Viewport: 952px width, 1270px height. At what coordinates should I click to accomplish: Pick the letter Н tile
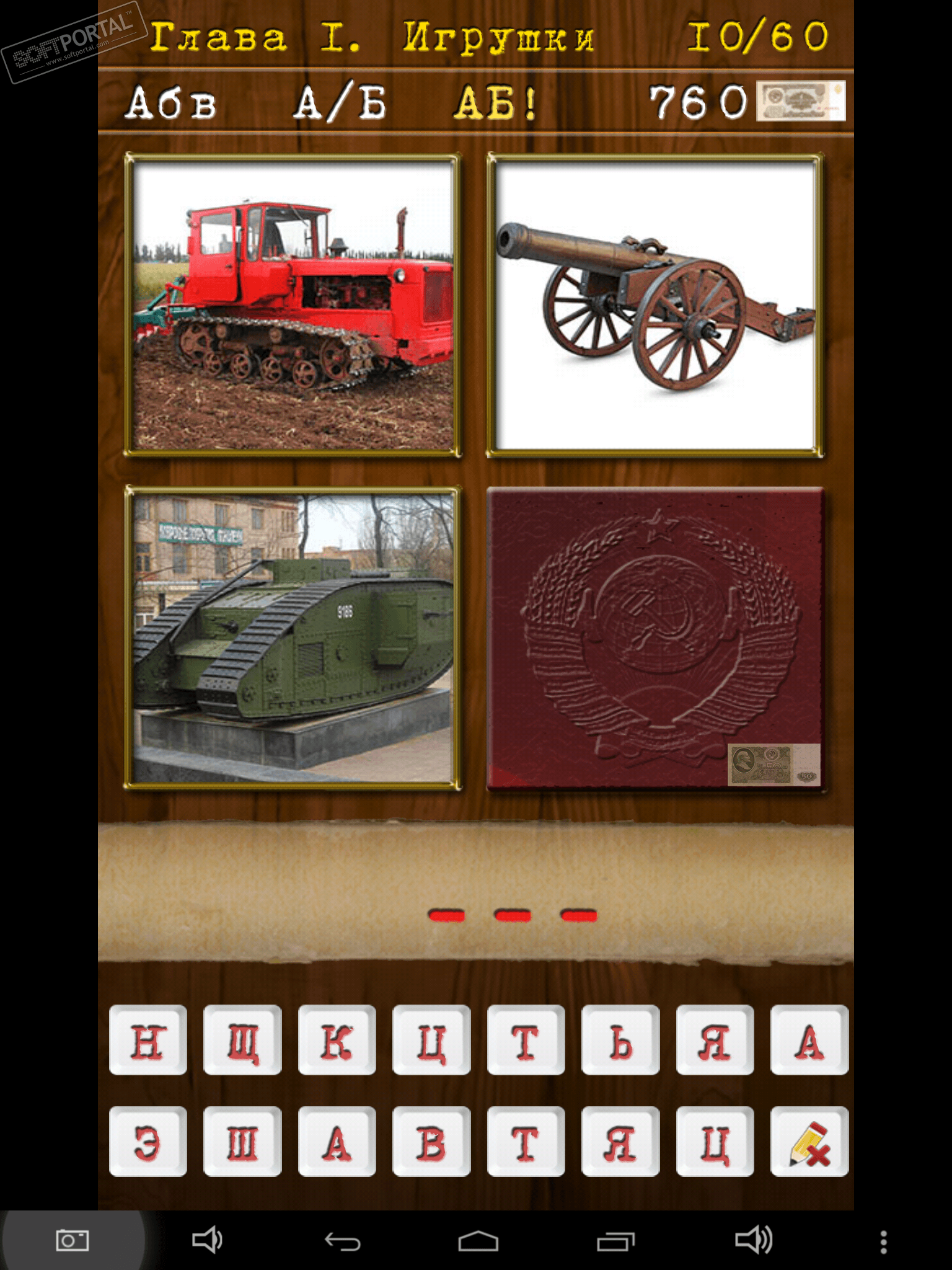(148, 1040)
